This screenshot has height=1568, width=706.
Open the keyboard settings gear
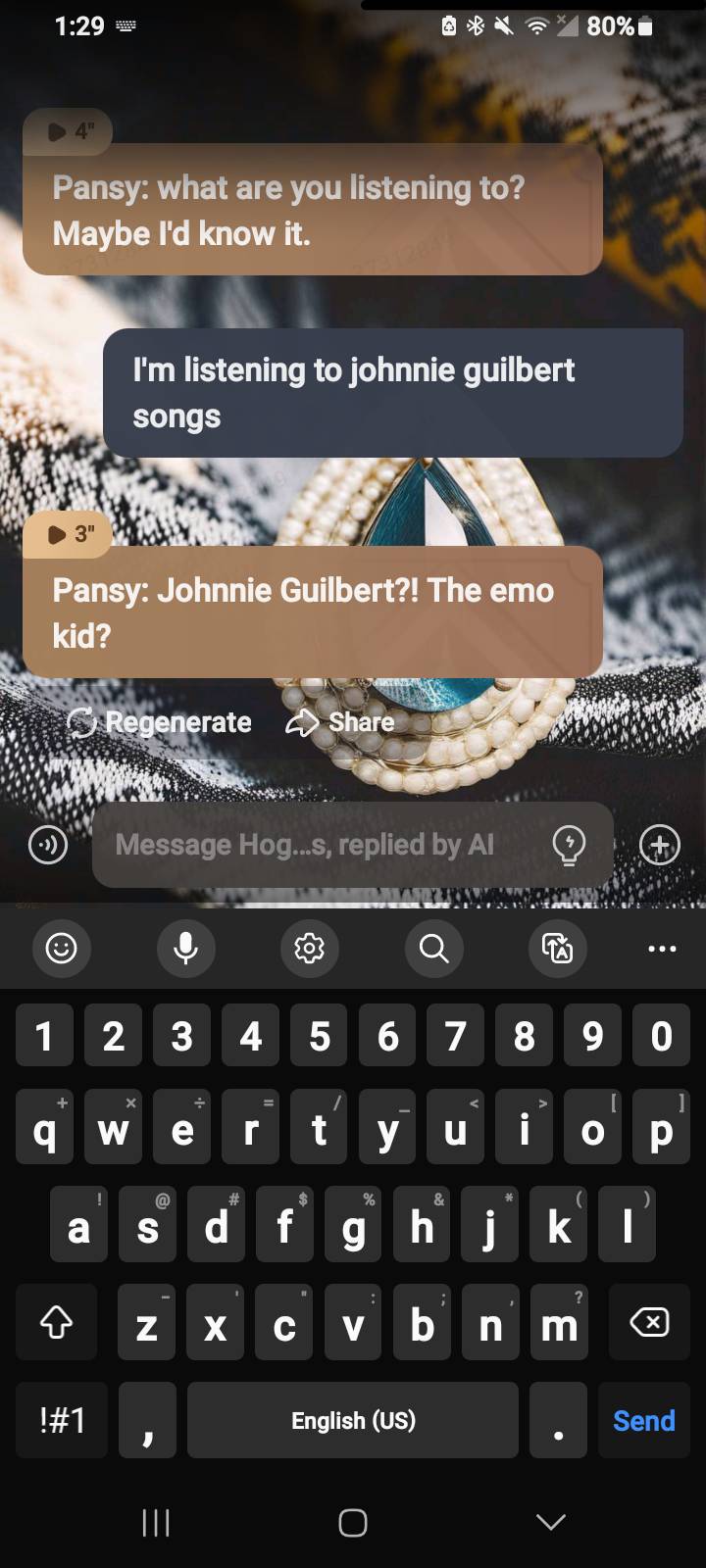click(x=310, y=948)
